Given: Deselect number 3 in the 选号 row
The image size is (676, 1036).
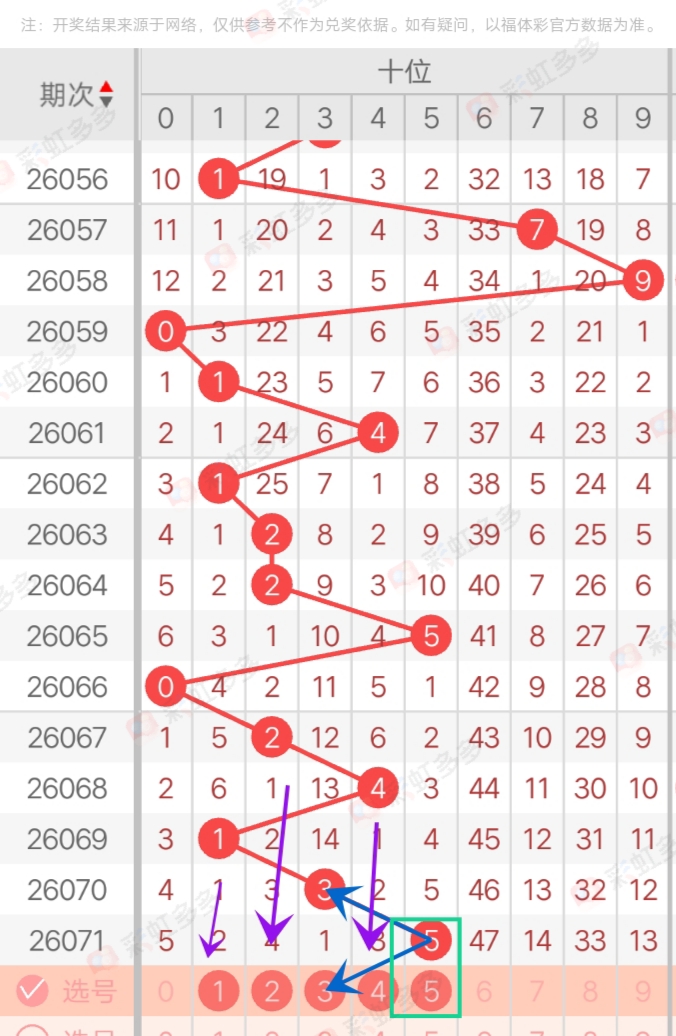Looking at the screenshot, I should click(325, 991).
